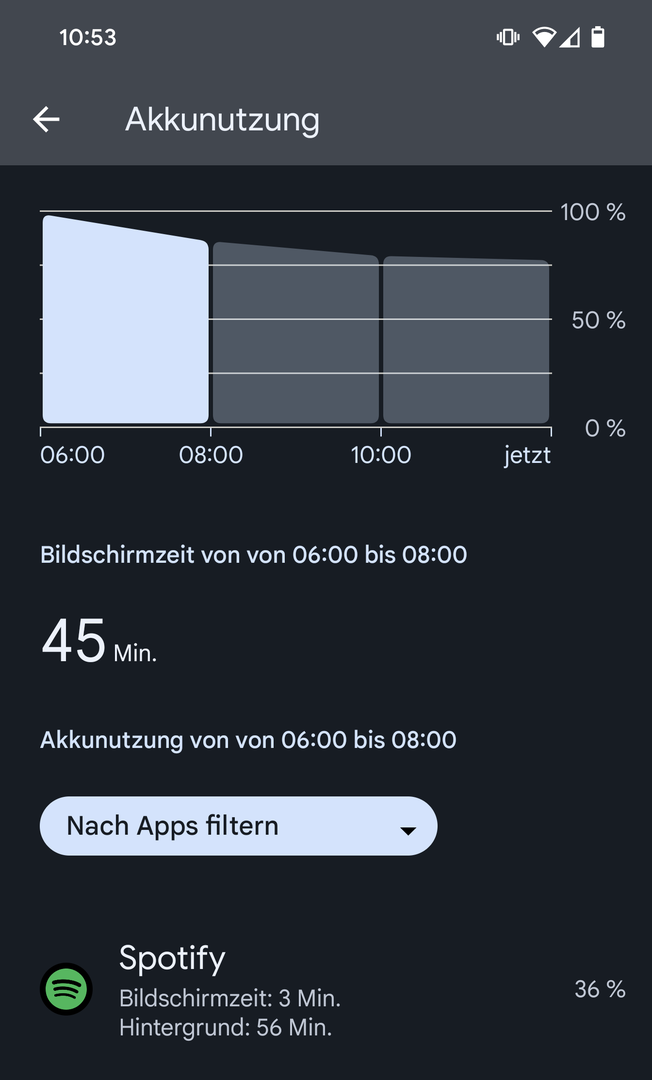The image size is (652, 1080).
Task: Select the 10:00 to jetzt battery bar
Action: pos(466,340)
